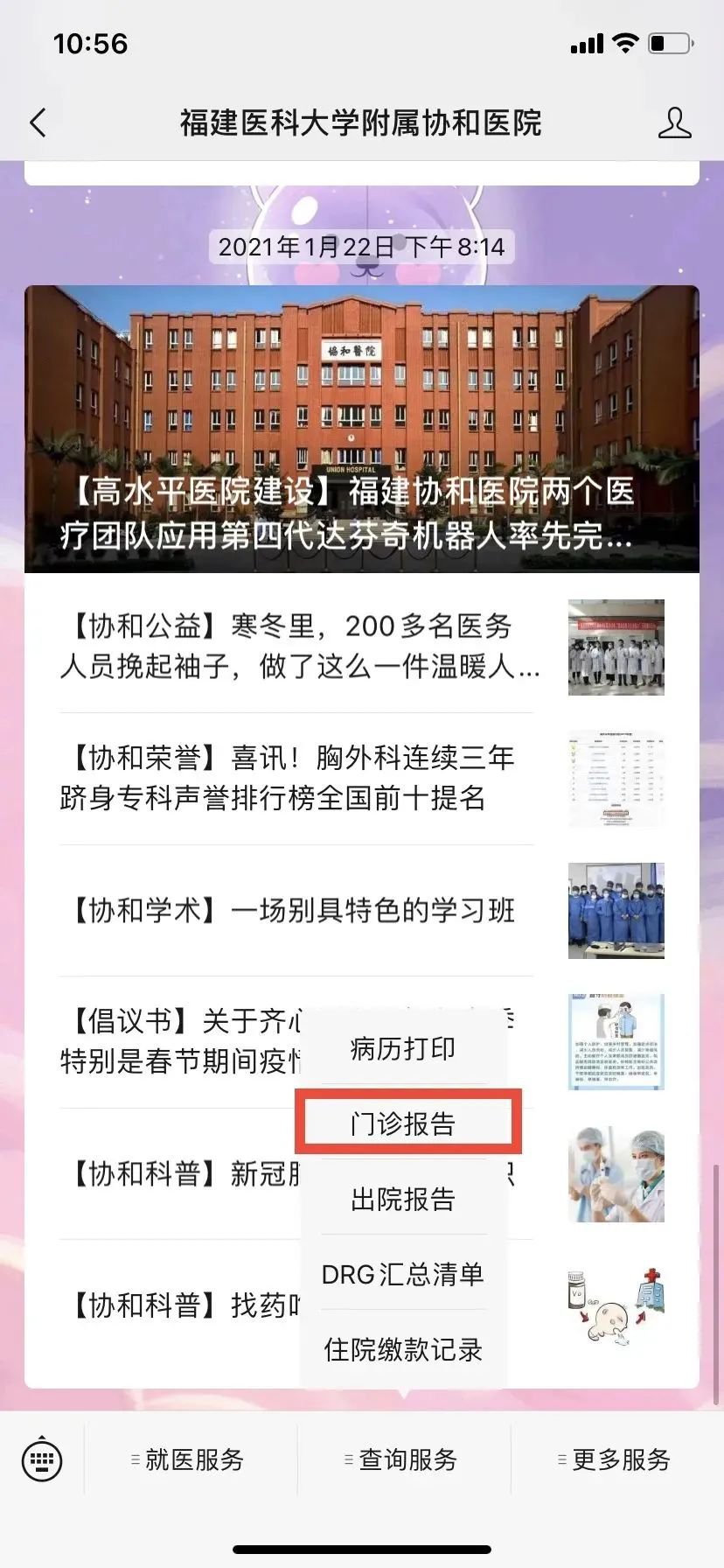The height and width of the screenshot is (1568, 724).
Task: Open the 协和公益 article about medical staff
Action: tap(297, 647)
